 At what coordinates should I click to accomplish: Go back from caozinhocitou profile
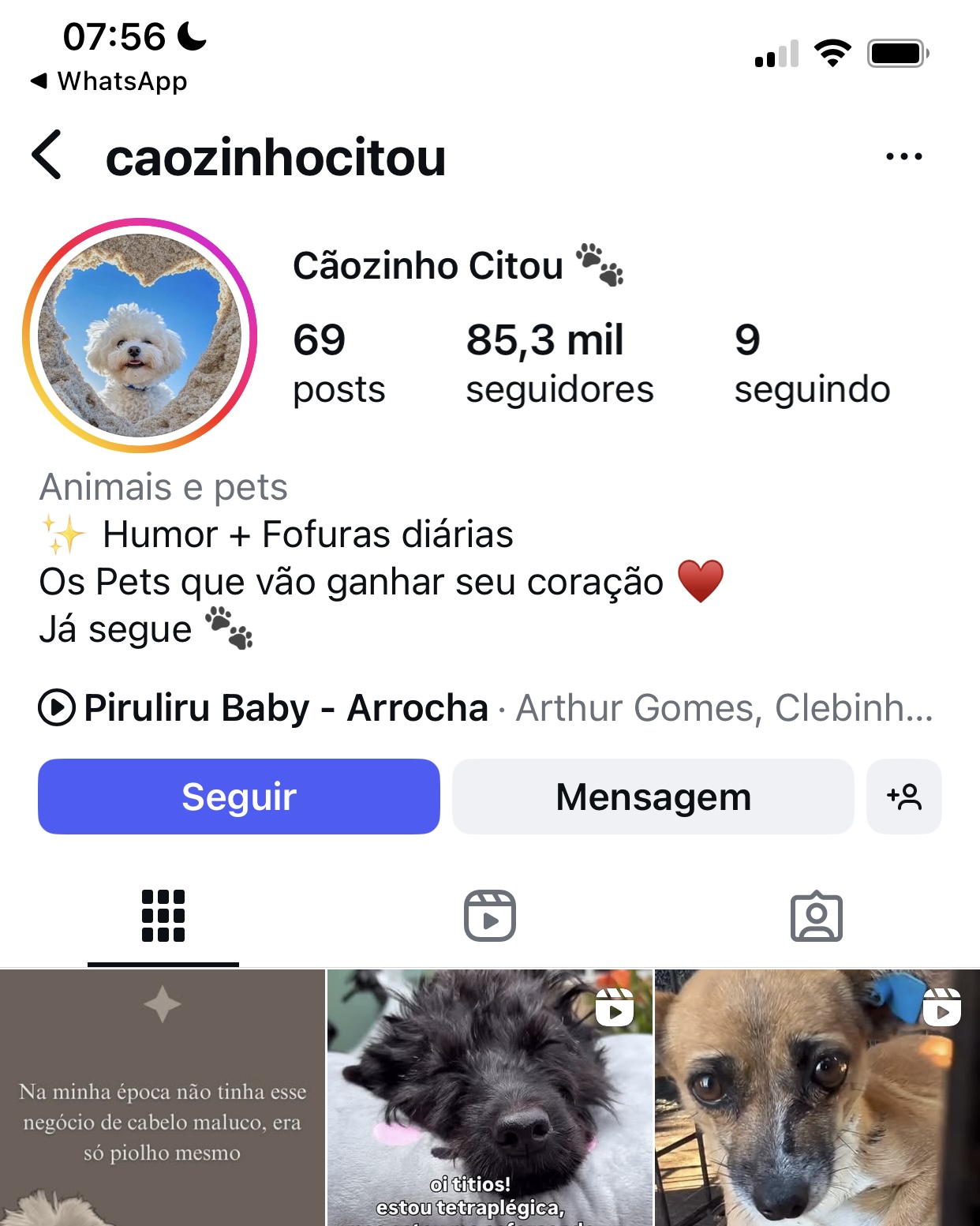[47, 156]
